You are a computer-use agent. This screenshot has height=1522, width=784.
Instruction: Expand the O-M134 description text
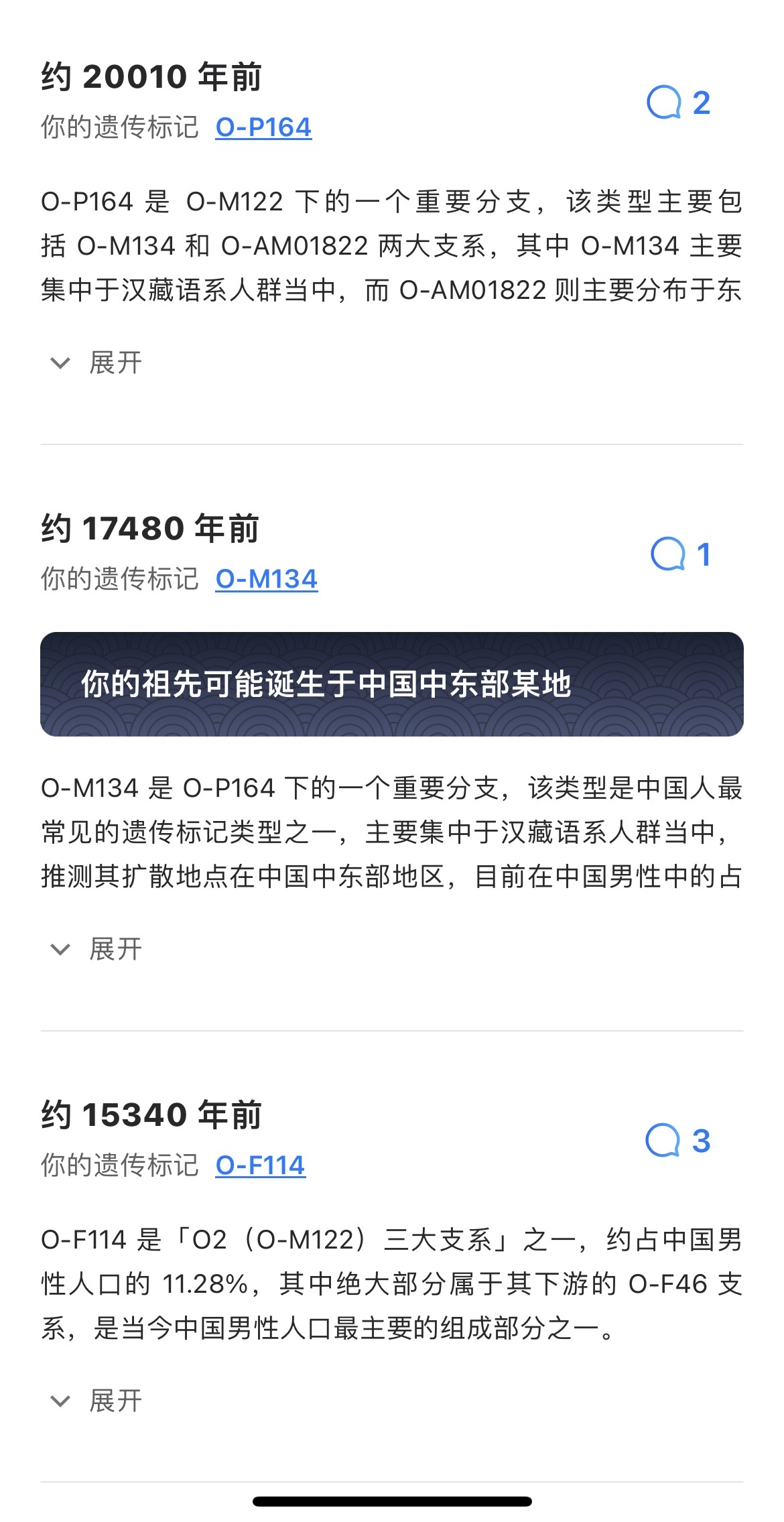97,949
